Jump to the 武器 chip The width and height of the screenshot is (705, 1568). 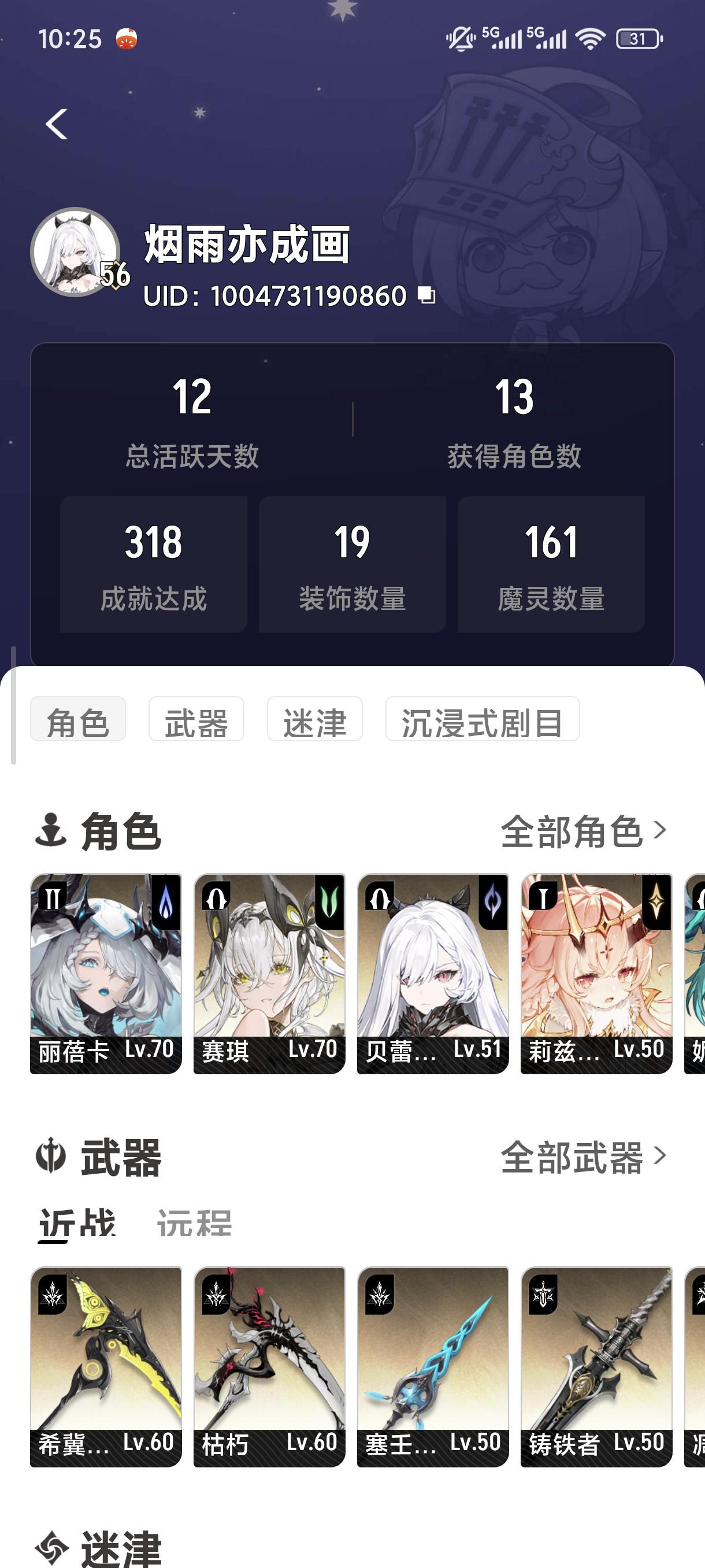(x=196, y=719)
